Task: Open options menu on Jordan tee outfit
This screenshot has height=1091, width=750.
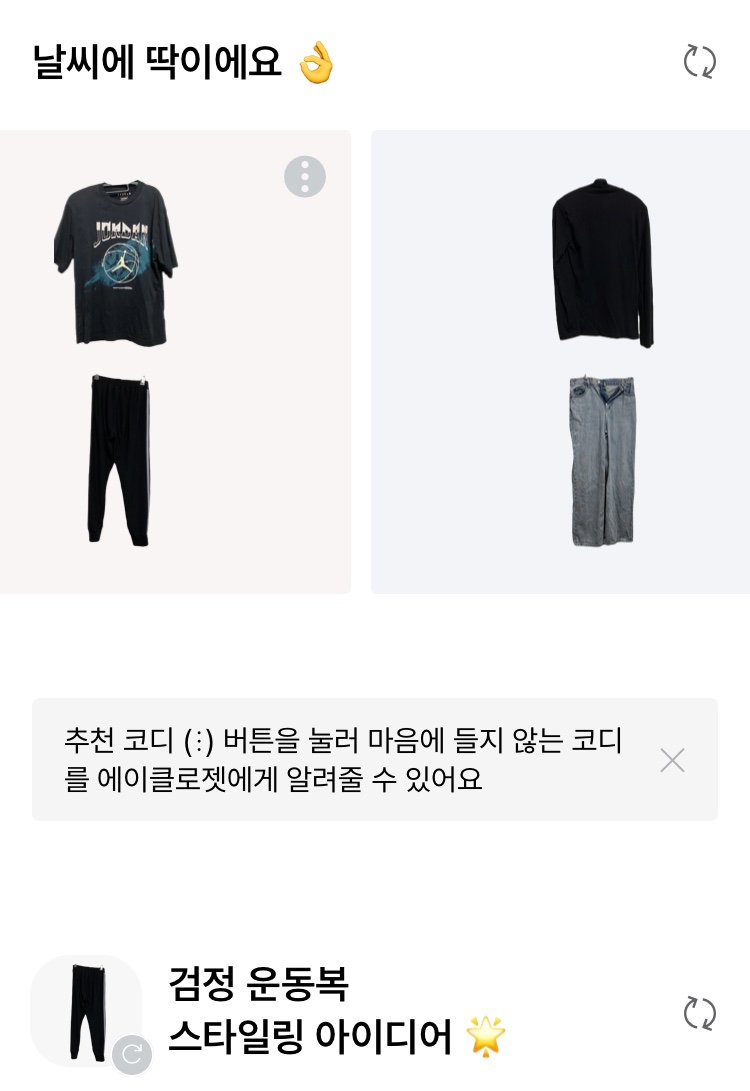Action: pos(305,177)
